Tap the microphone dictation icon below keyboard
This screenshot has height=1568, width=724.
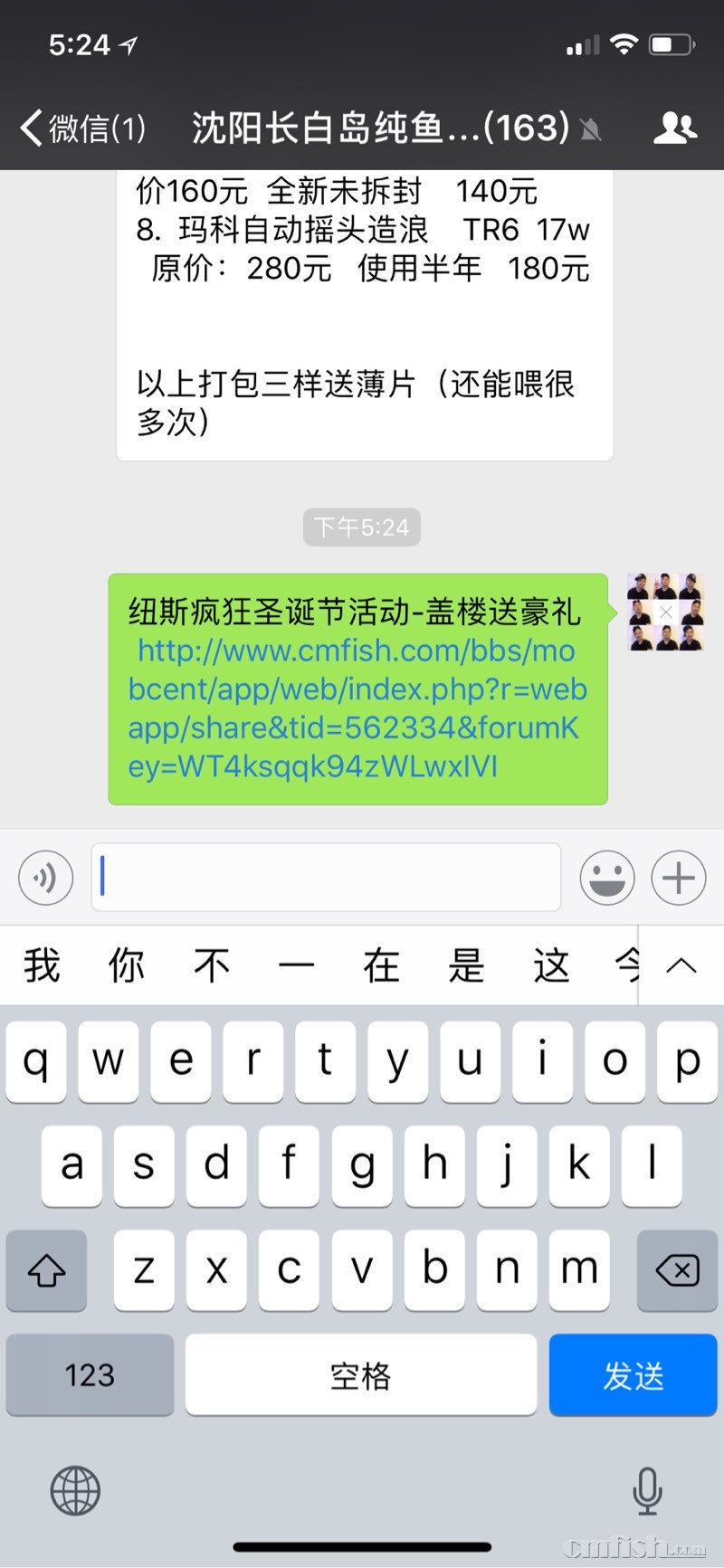(649, 1492)
